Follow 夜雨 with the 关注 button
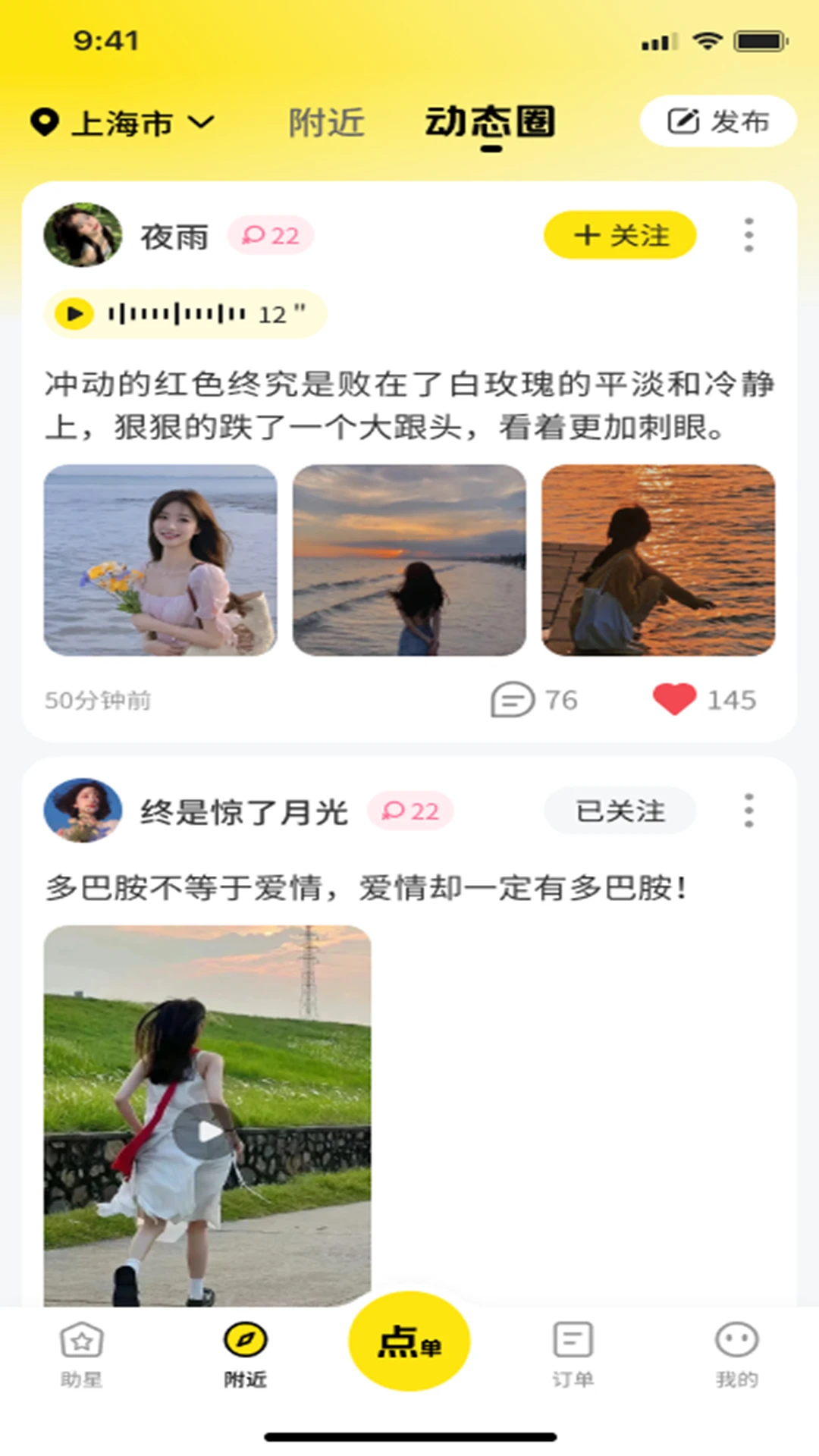 tap(620, 235)
